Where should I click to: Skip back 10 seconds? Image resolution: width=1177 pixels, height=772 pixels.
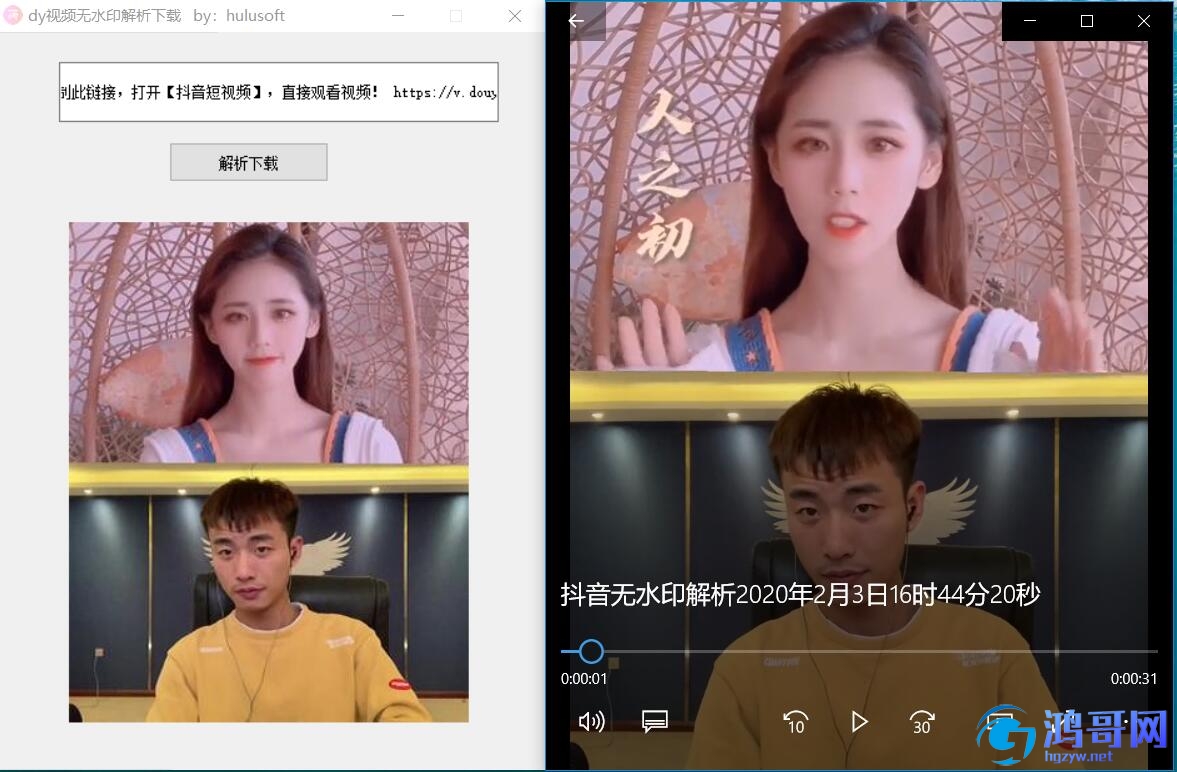pos(795,721)
